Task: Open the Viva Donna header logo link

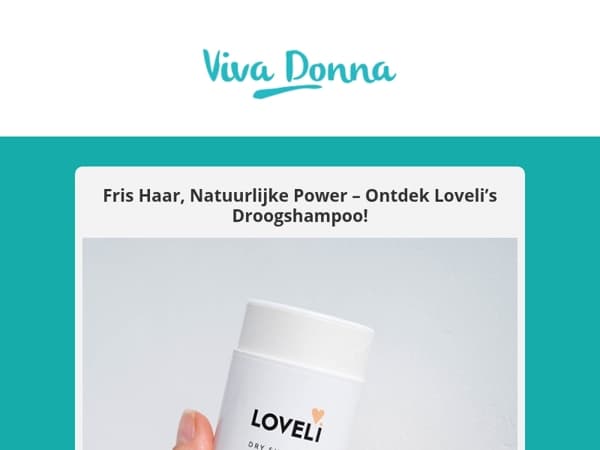Action: (300, 73)
